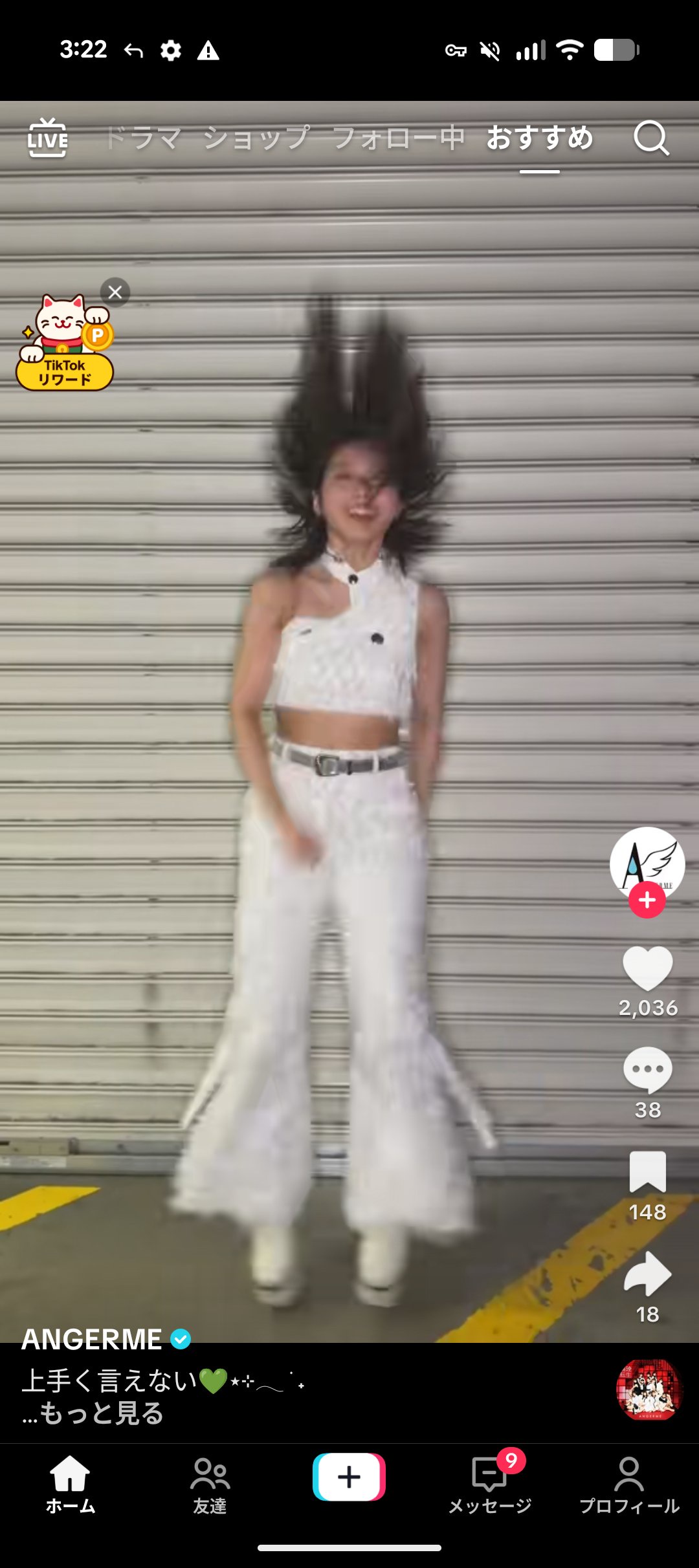The width and height of the screenshot is (699, 1568).
Task: Open the comments bubble
Action: coord(647,1070)
